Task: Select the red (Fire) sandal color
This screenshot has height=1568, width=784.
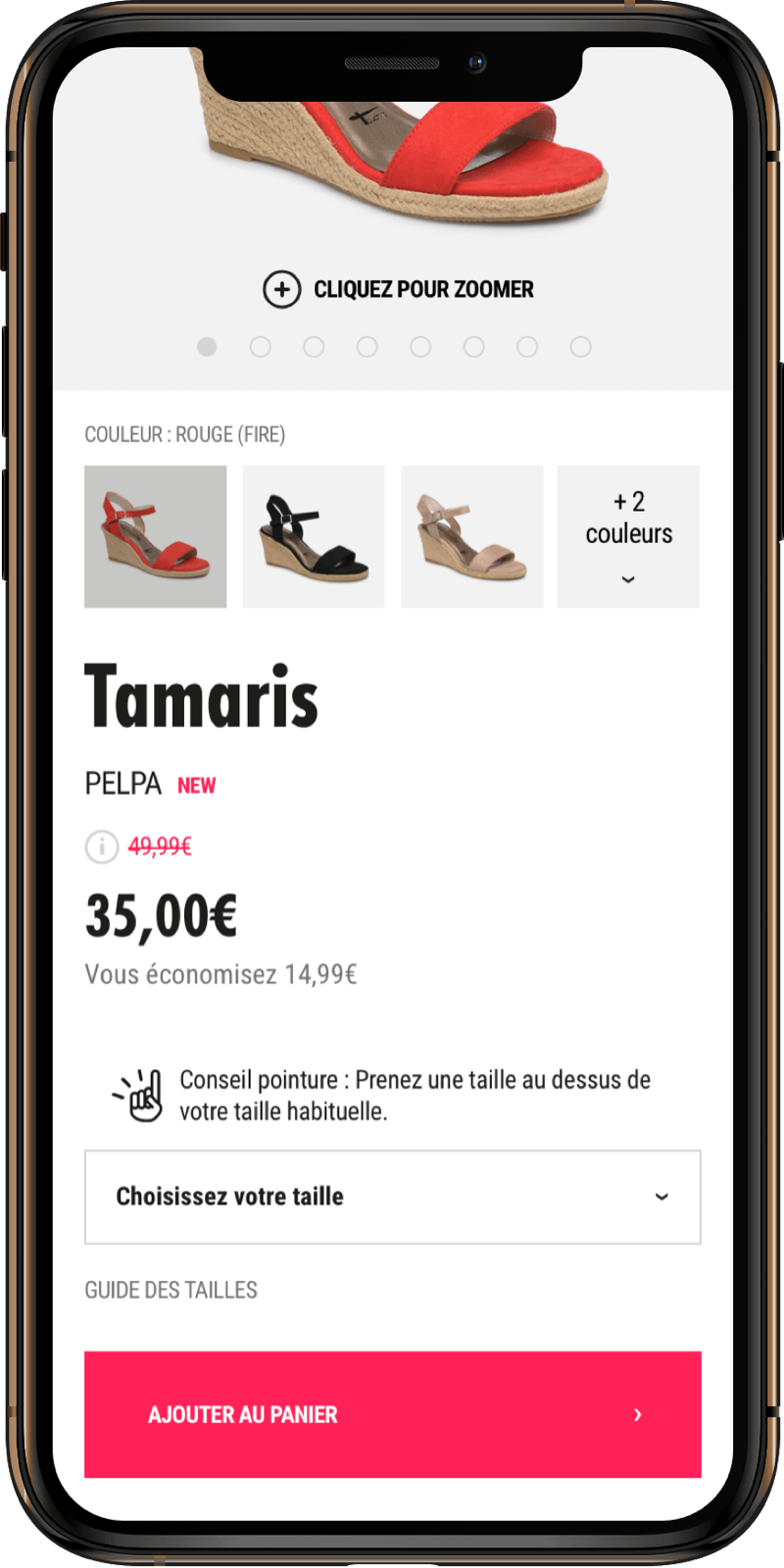Action: (x=156, y=537)
